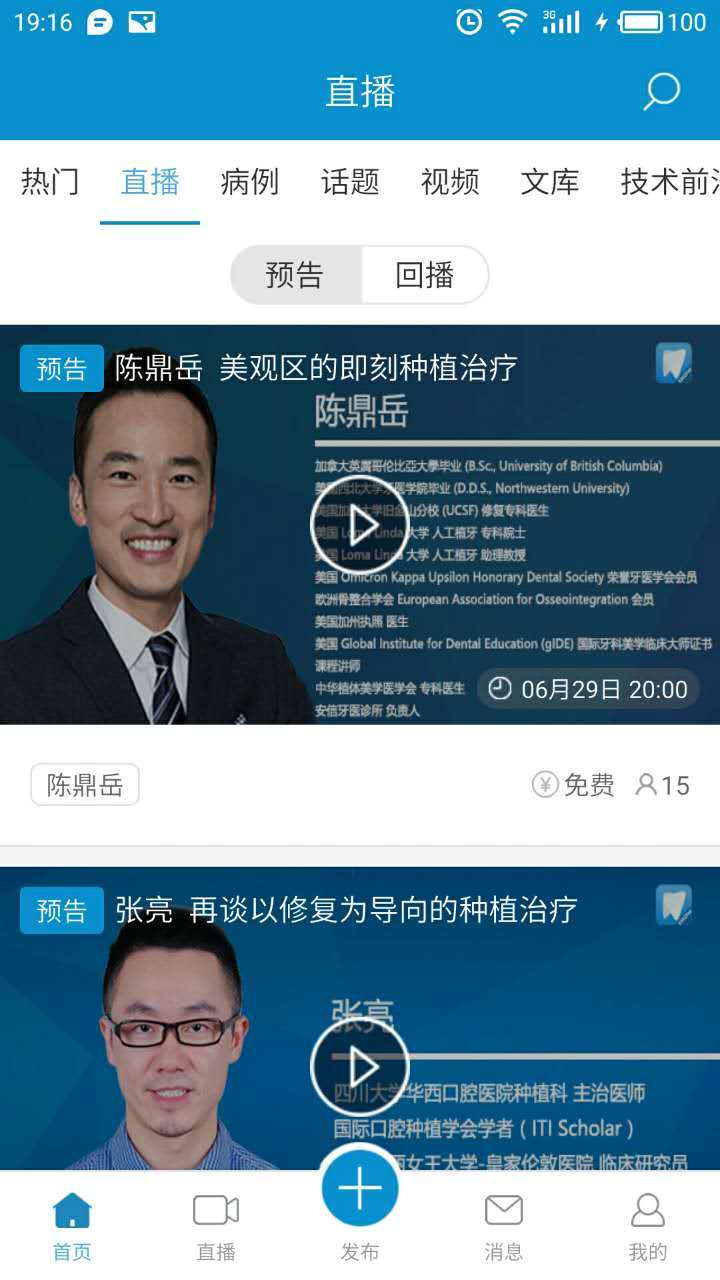This screenshot has height=1280, width=720.
Task: Switch to the 热门 tab
Action: 50,182
